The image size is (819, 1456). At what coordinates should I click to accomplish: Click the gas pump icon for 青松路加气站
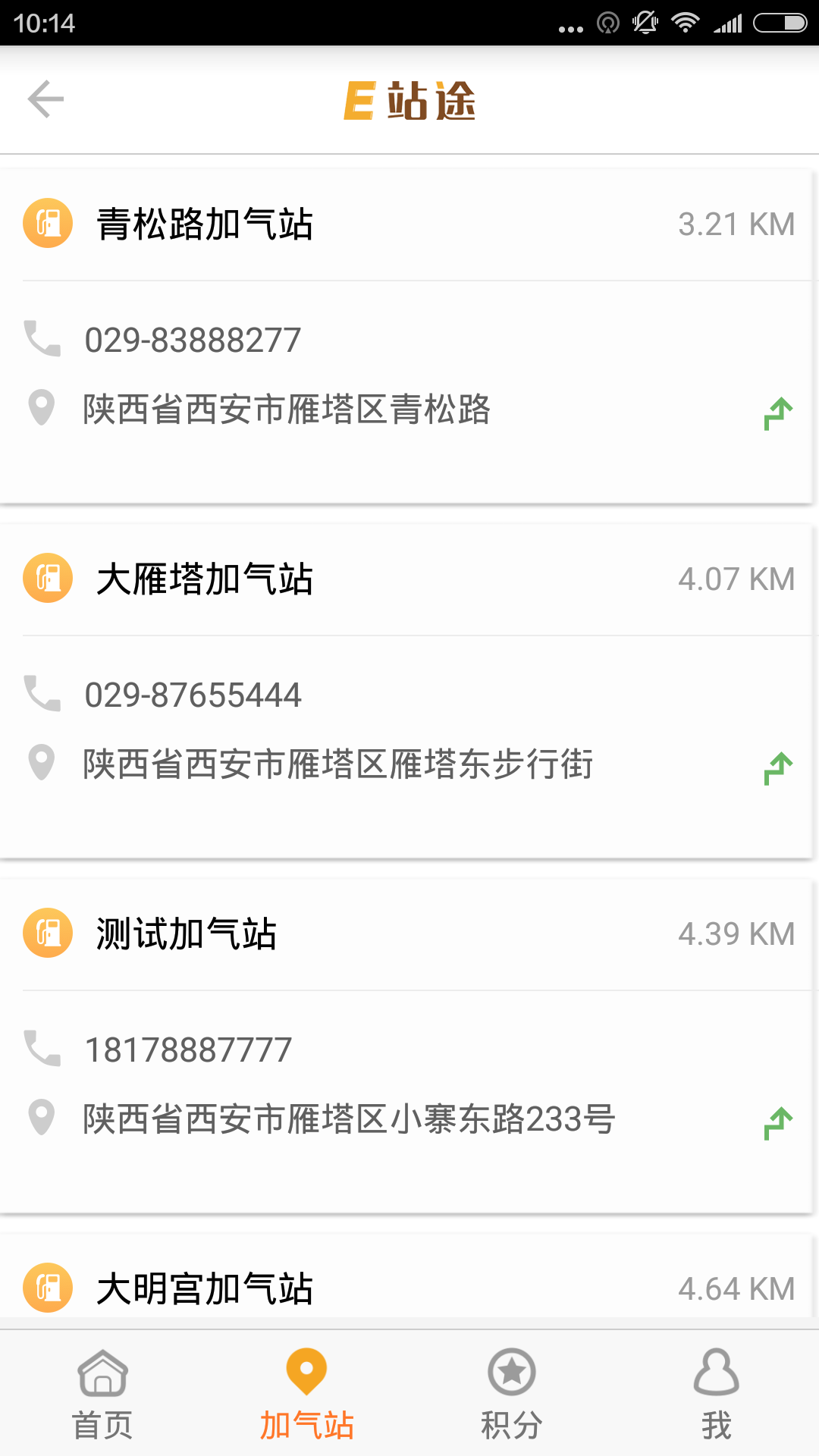(47, 223)
